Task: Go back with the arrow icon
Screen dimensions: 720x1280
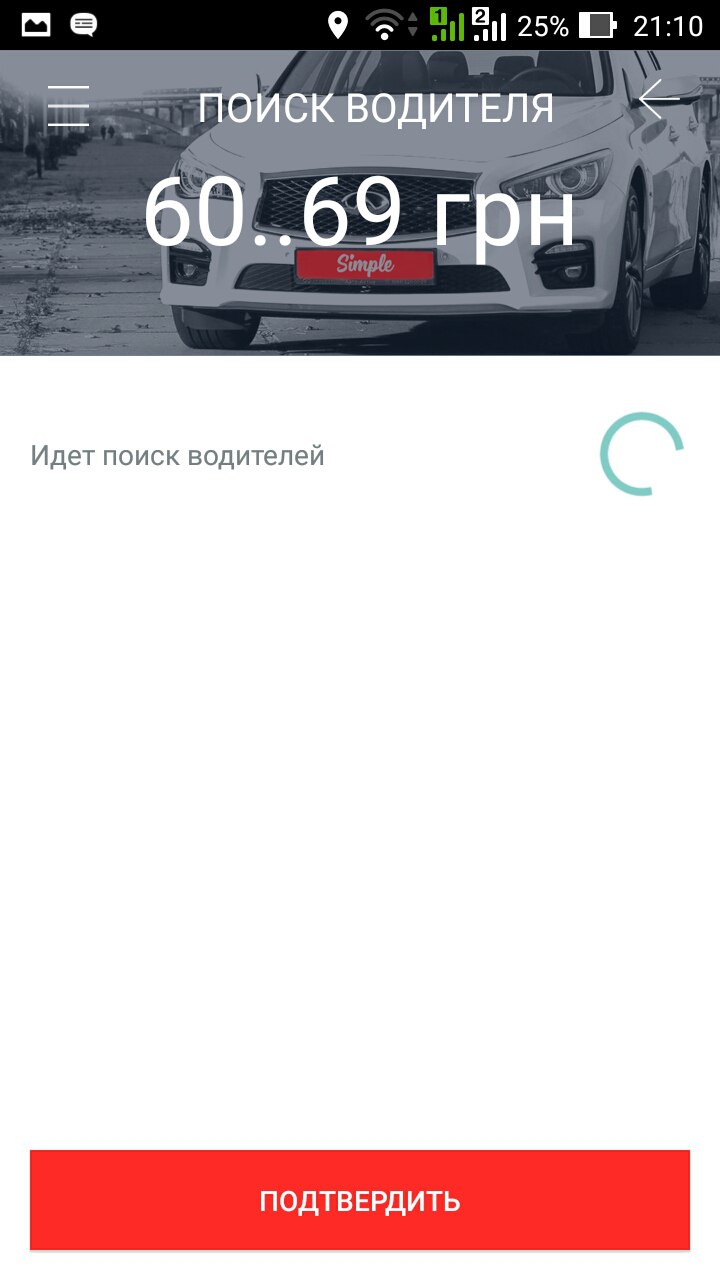Action: 658,99
